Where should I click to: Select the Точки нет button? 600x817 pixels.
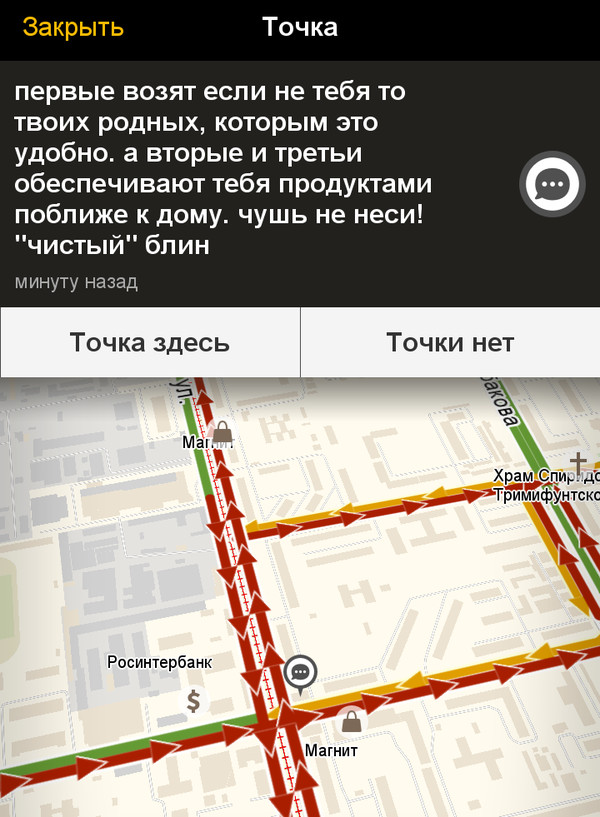tap(450, 343)
